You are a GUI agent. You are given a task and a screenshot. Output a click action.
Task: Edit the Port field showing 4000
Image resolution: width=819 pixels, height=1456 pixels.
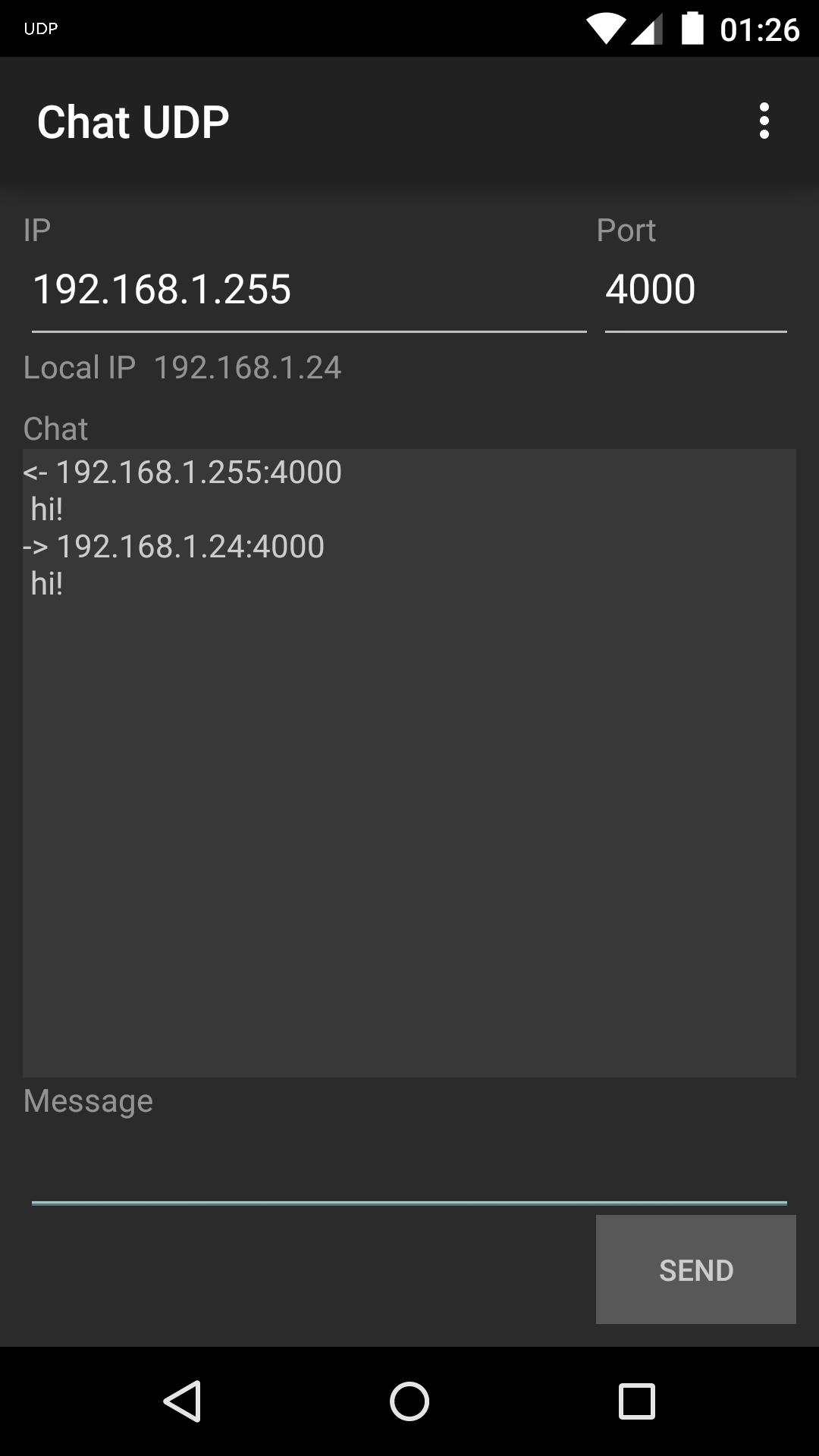pos(695,290)
